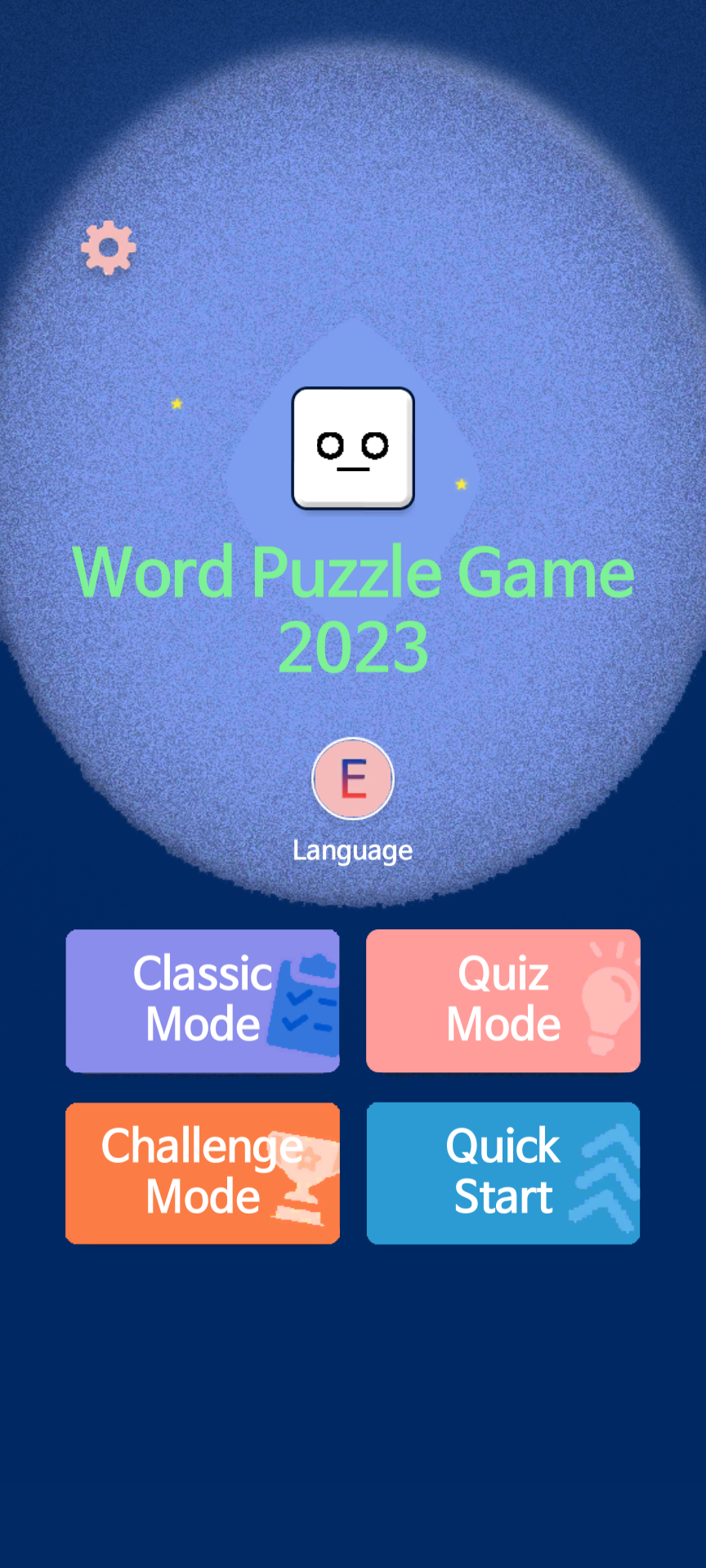Enter Challenge Mode
Viewport: 706px width, 1568px height.
tap(203, 1173)
